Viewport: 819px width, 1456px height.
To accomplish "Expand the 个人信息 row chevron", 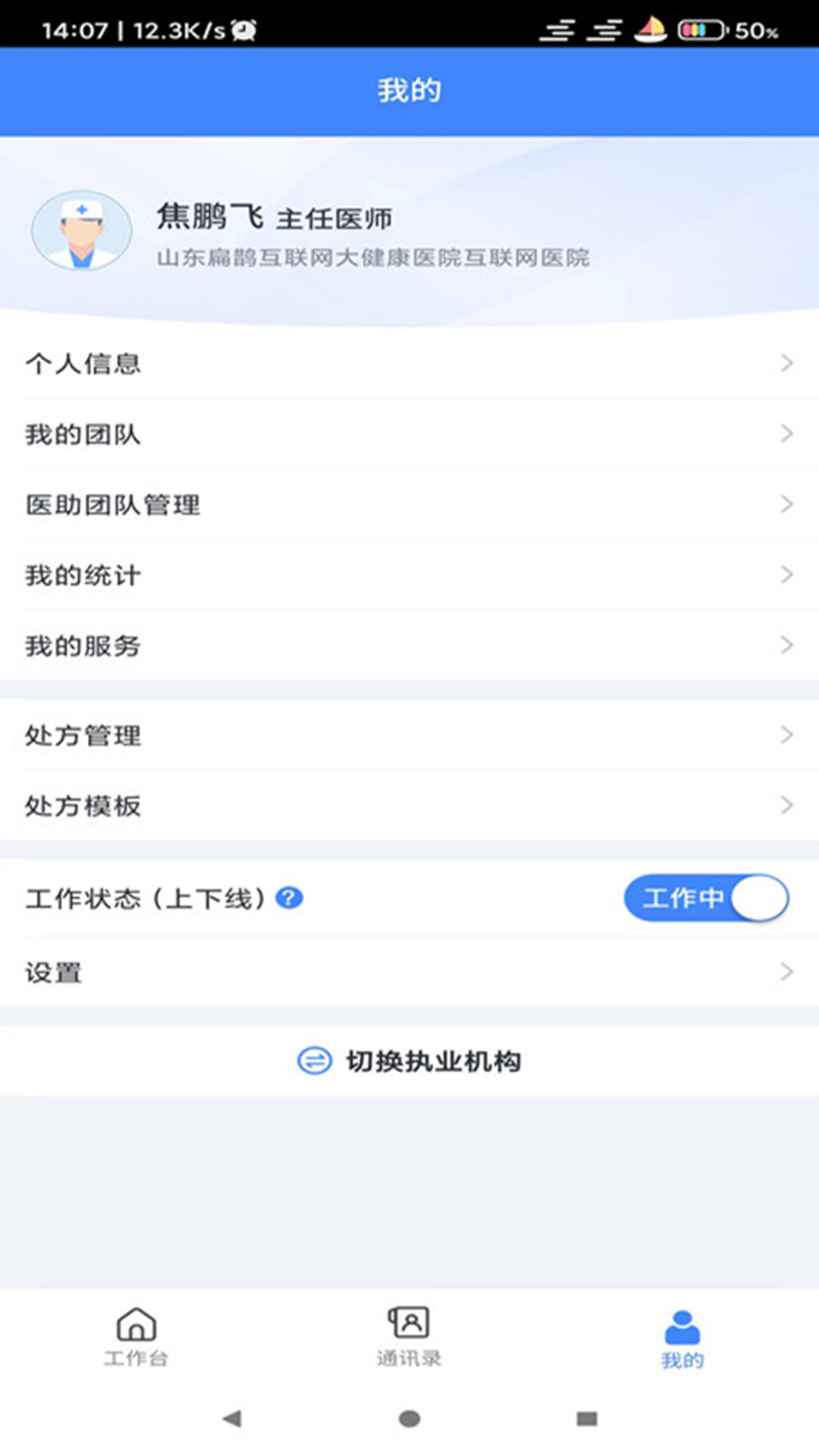I will pos(786,363).
